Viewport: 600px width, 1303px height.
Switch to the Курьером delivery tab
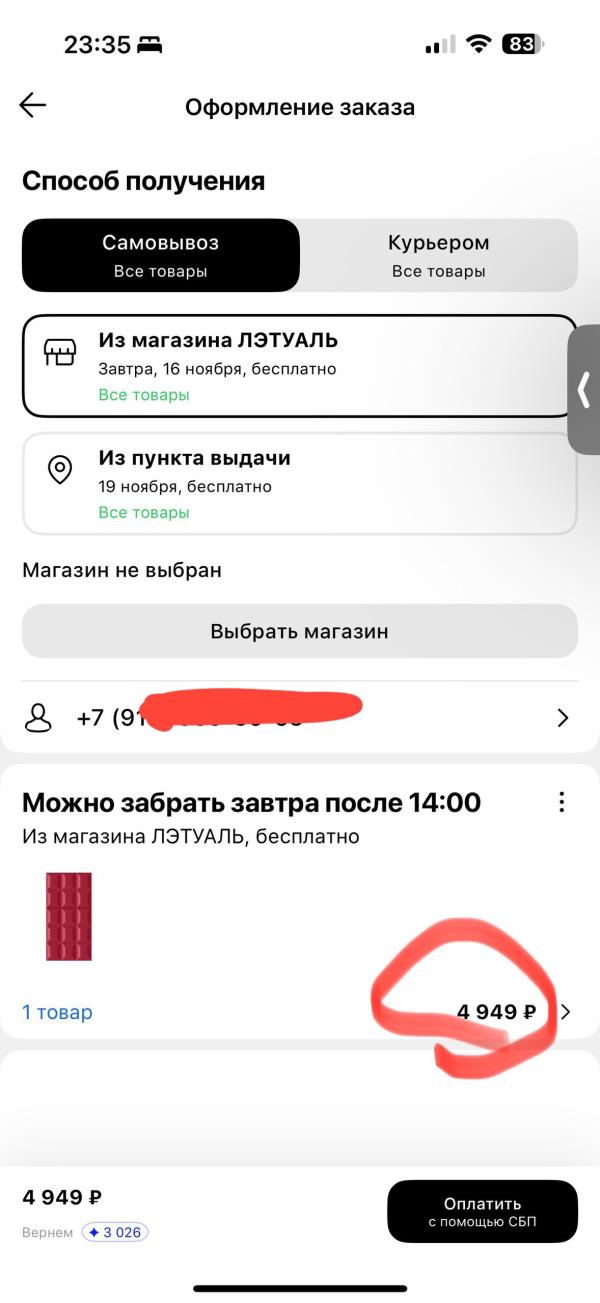tap(438, 255)
